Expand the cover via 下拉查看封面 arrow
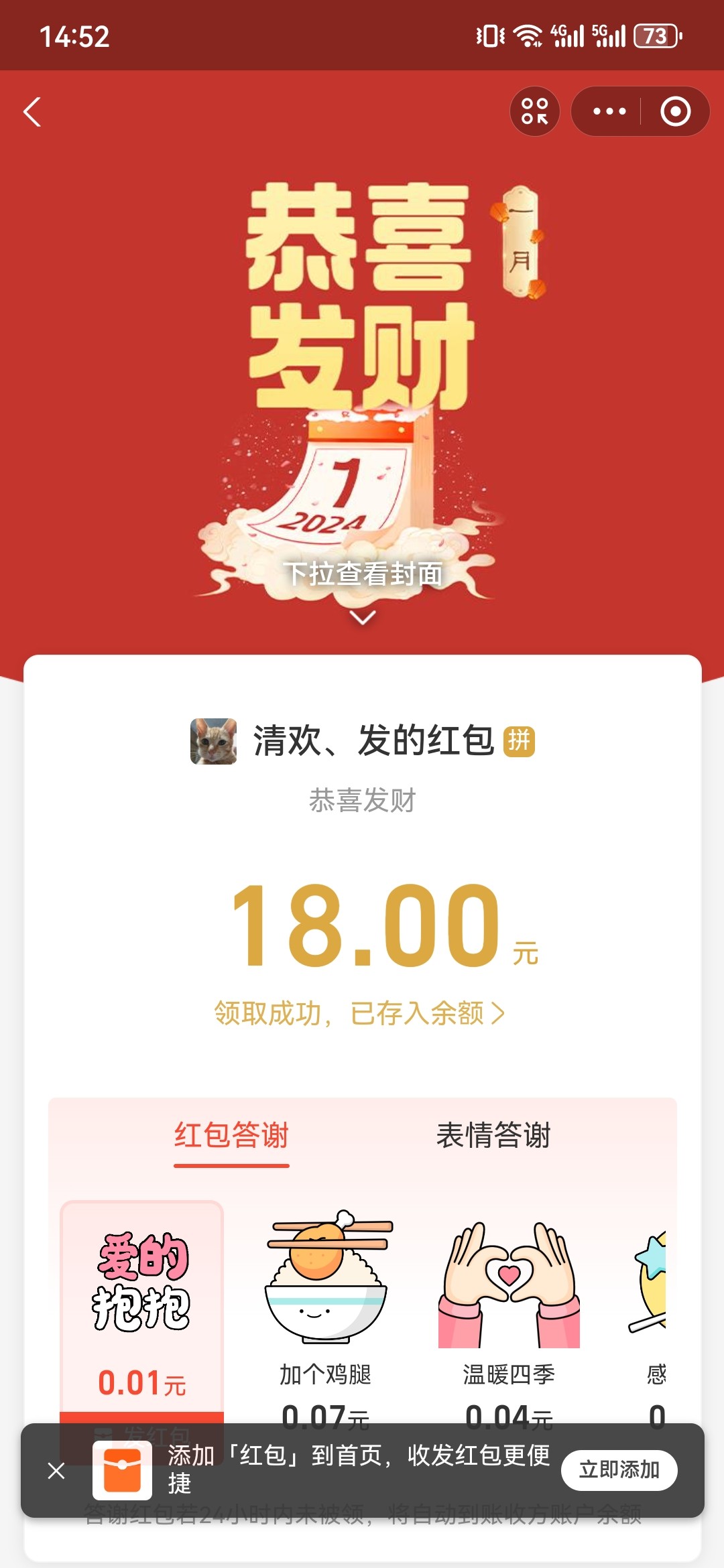The height and width of the screenshot is (1568, 724). [363, 617]
